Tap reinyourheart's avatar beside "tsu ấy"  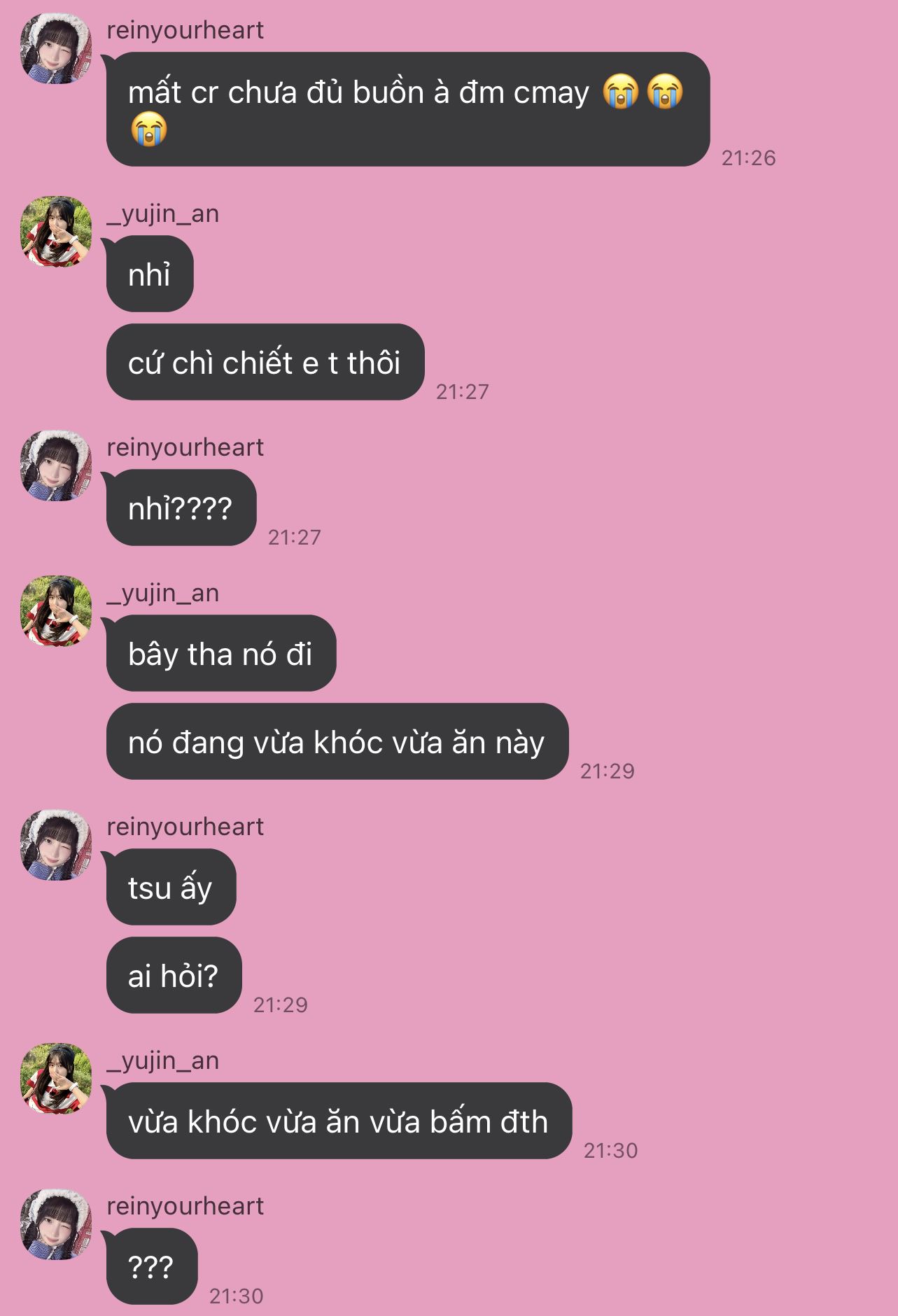[x=56, y=845]
